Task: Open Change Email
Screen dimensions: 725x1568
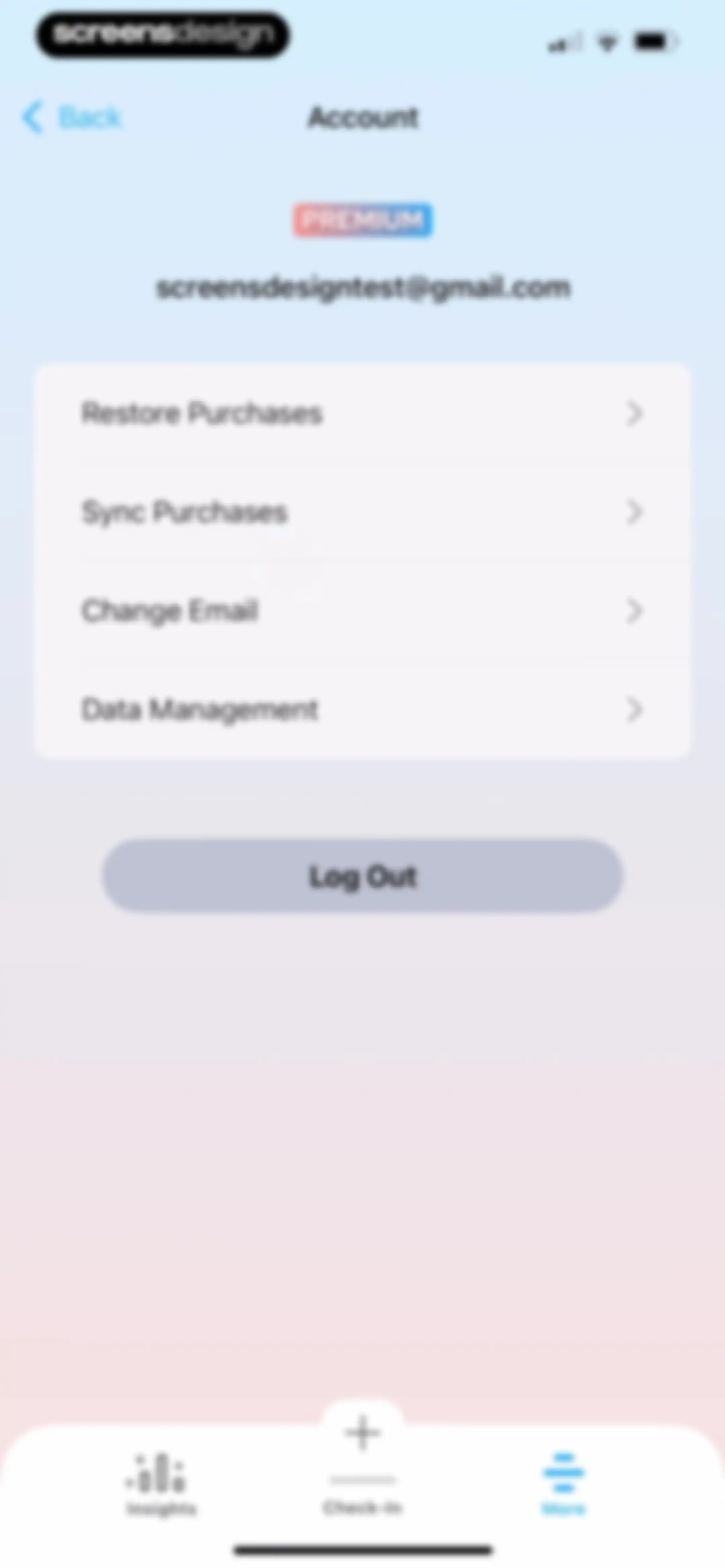Action: click(x=362, y=610)
